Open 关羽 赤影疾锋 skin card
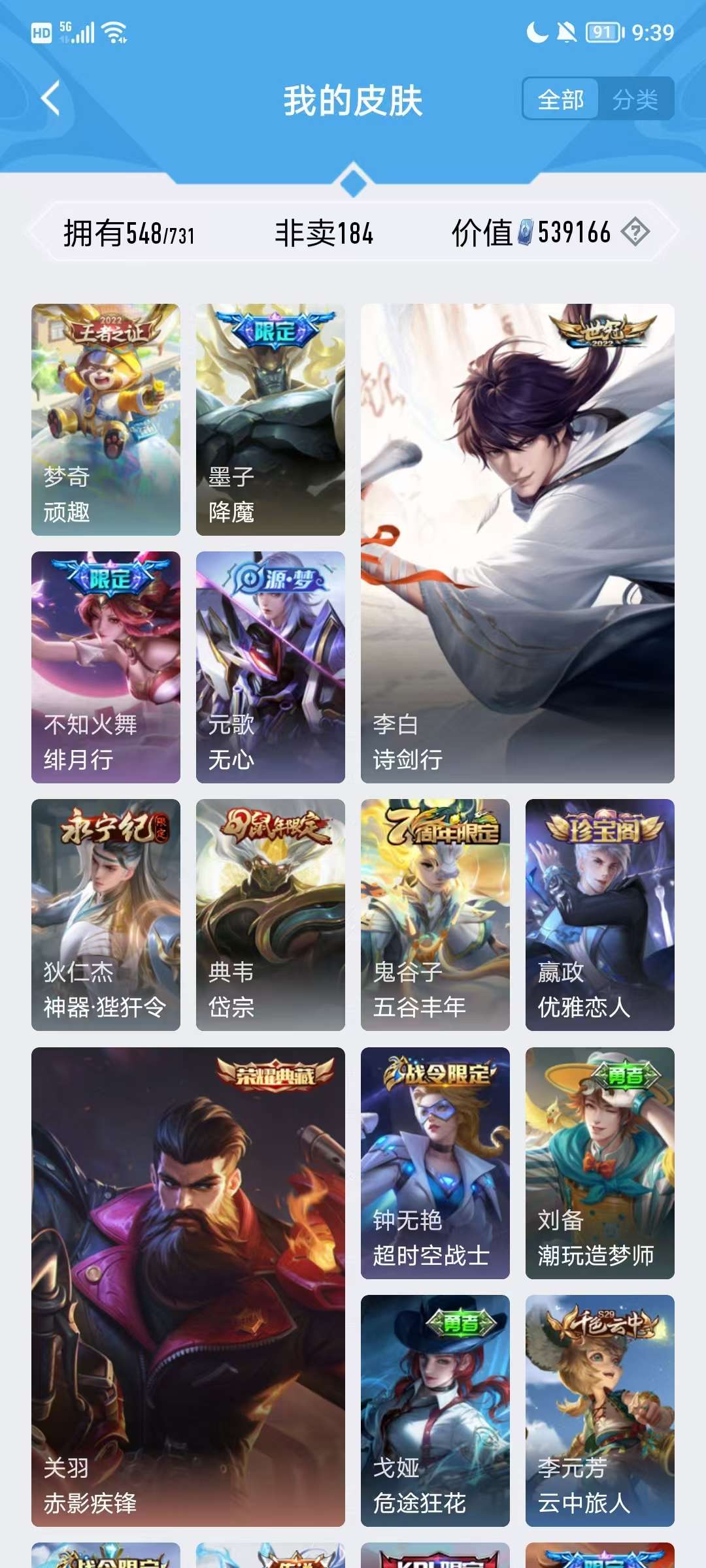Screen dimensions: 706x1568 188,1287
